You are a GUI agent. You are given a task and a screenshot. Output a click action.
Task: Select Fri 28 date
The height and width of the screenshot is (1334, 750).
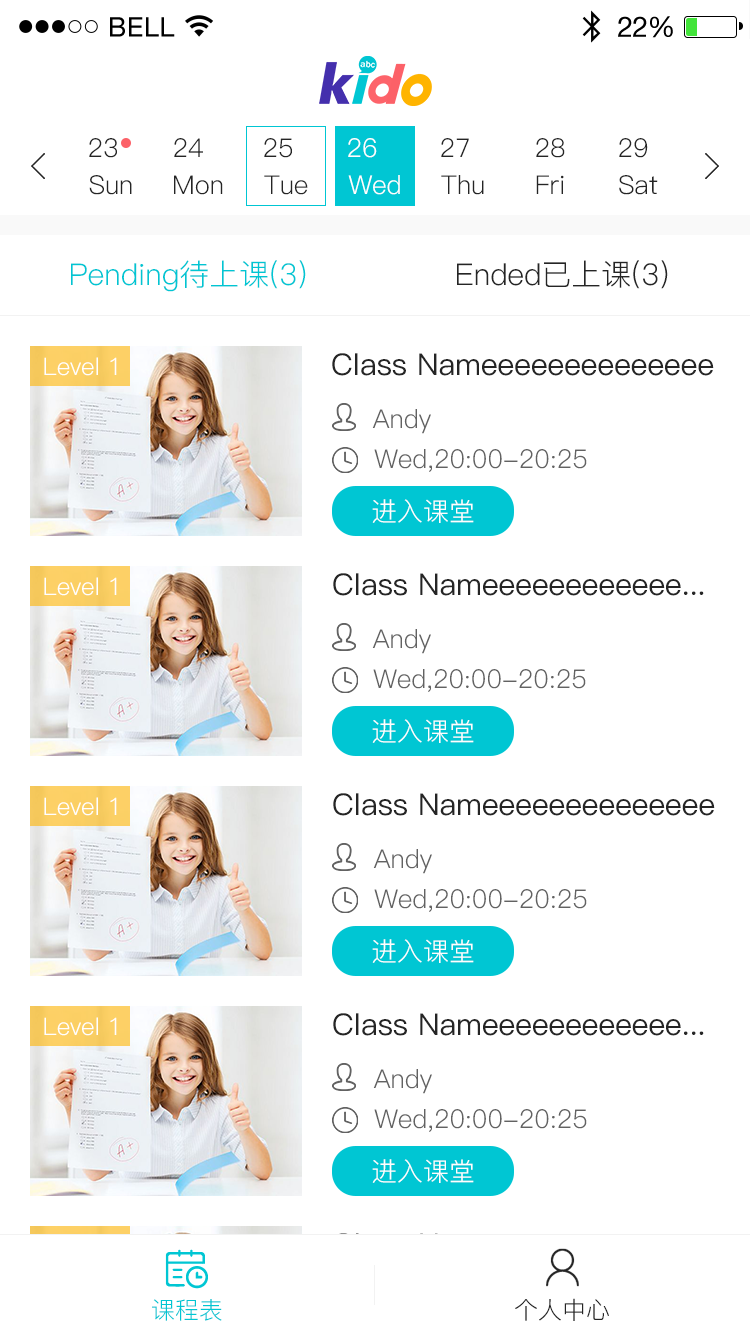550,166
